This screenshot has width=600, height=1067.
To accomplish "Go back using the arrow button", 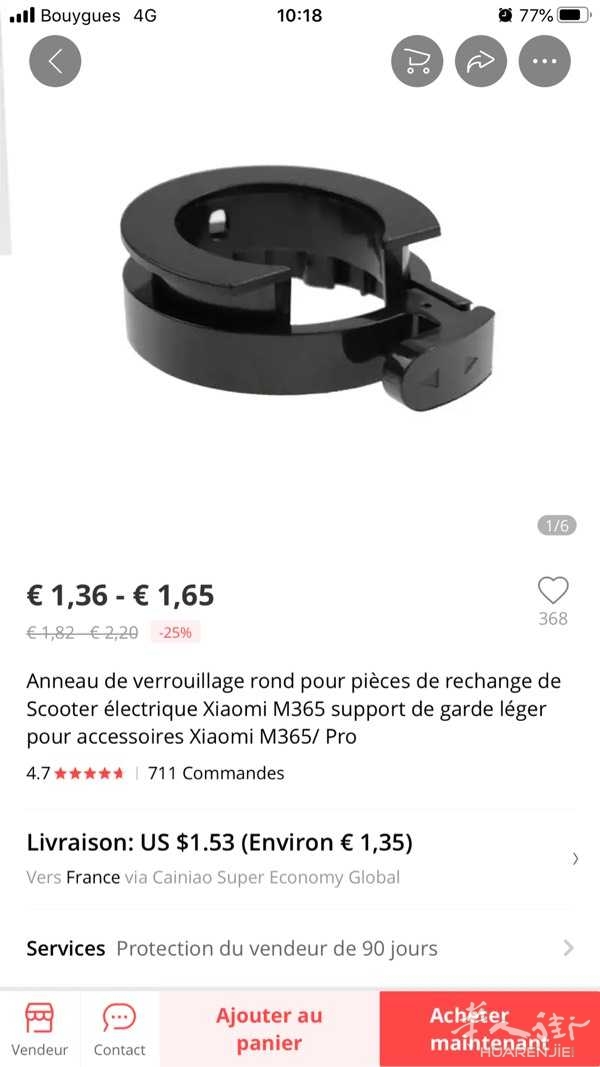I will coord(55,61).
